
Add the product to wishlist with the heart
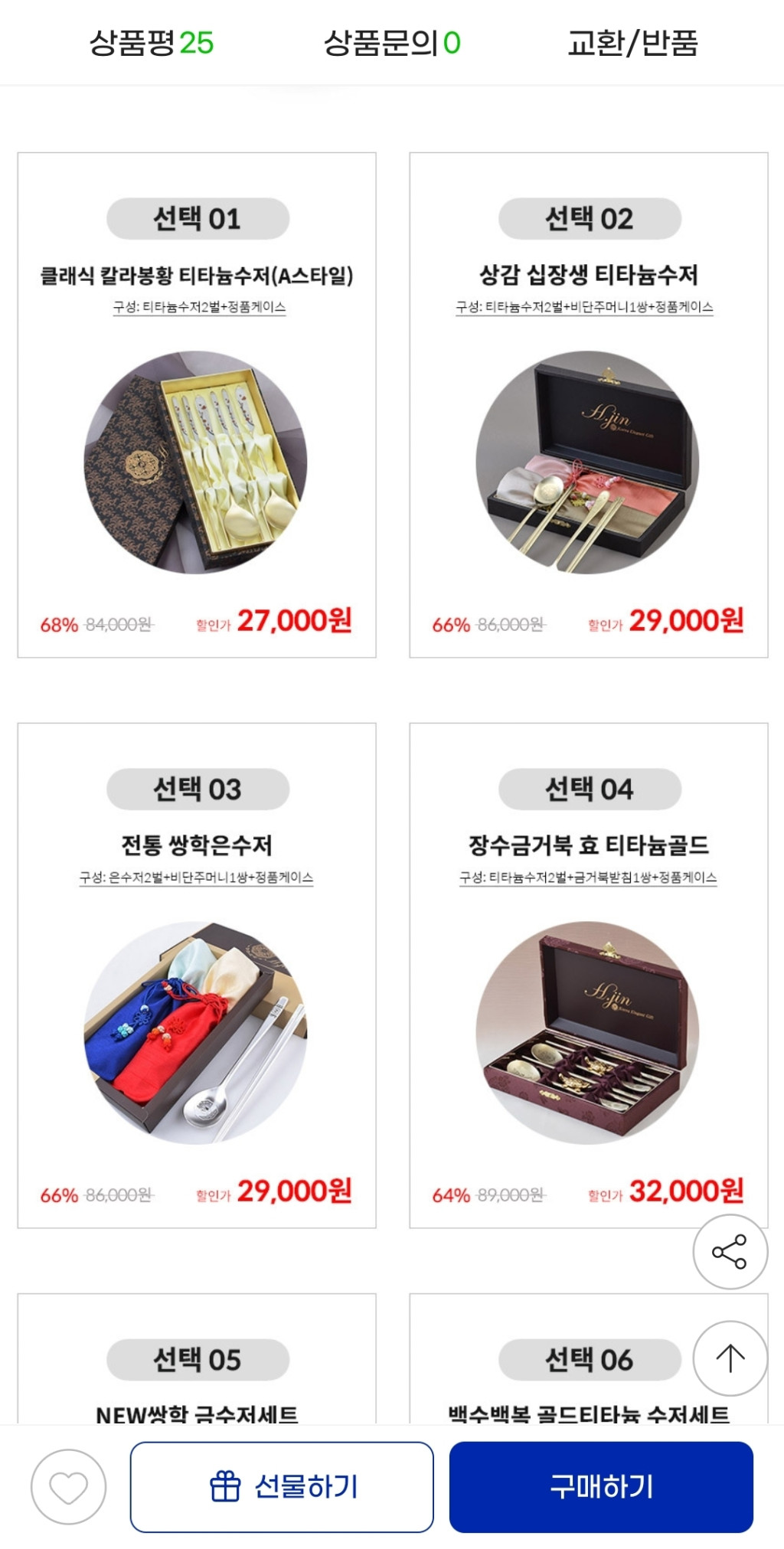point(68,1486)
